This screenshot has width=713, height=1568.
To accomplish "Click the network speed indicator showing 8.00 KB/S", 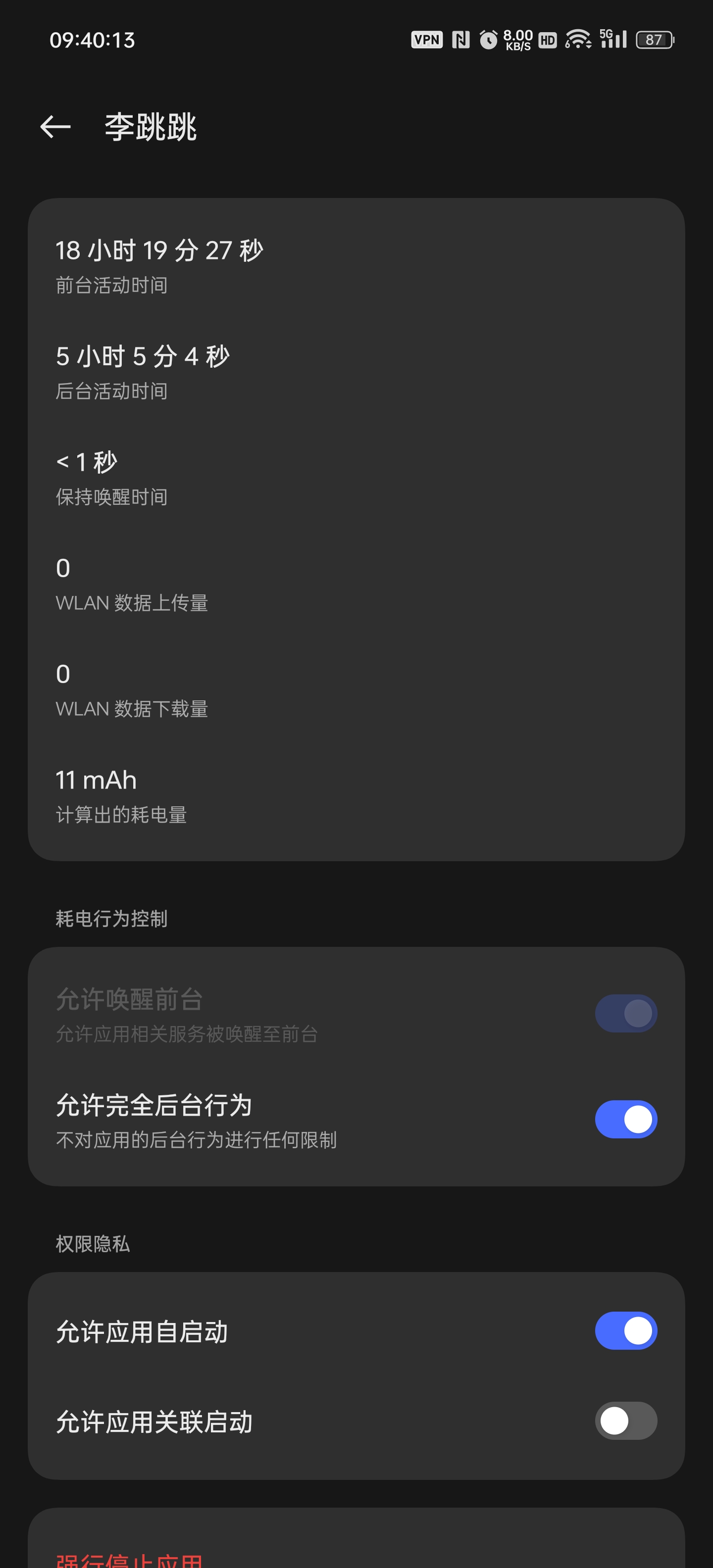I will (518, 39).
